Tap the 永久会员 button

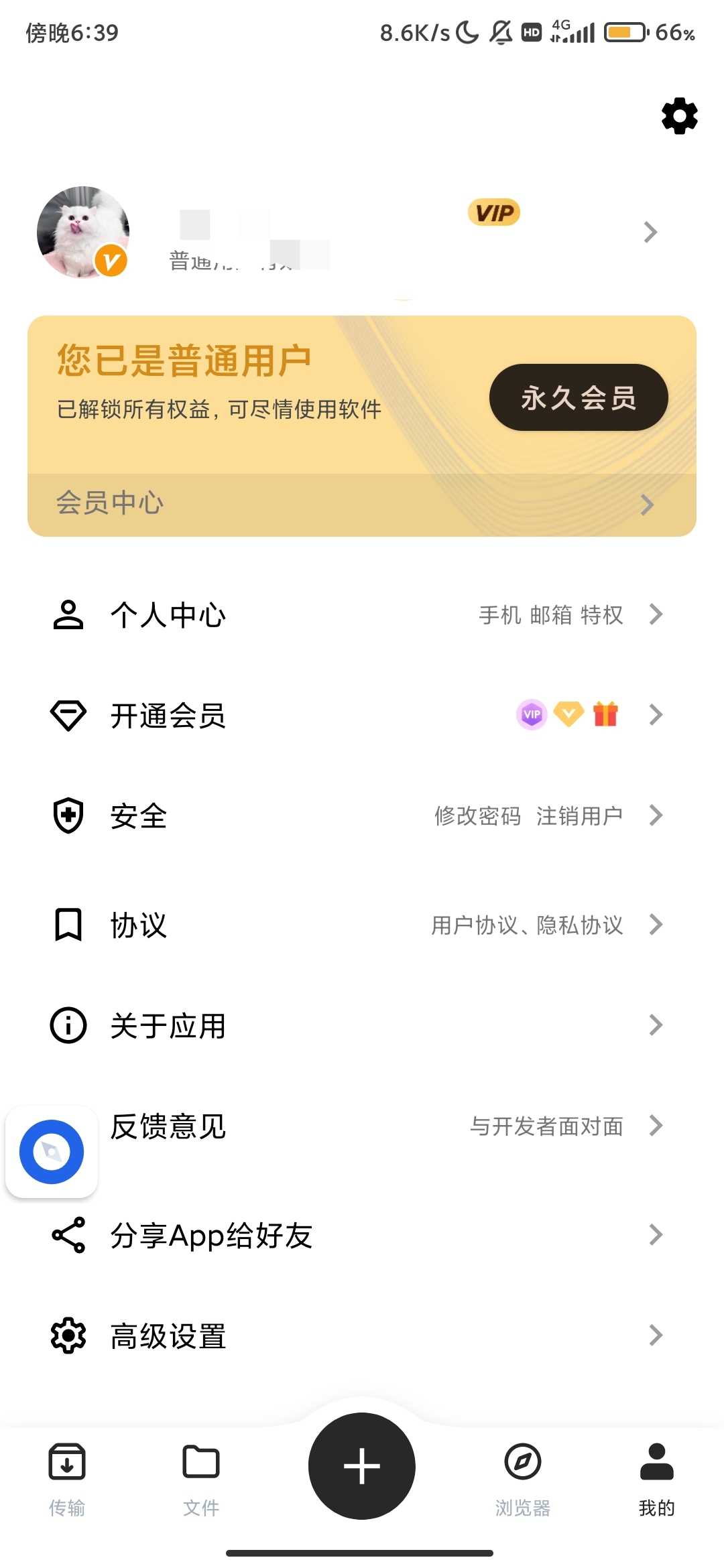click(578, 397)
